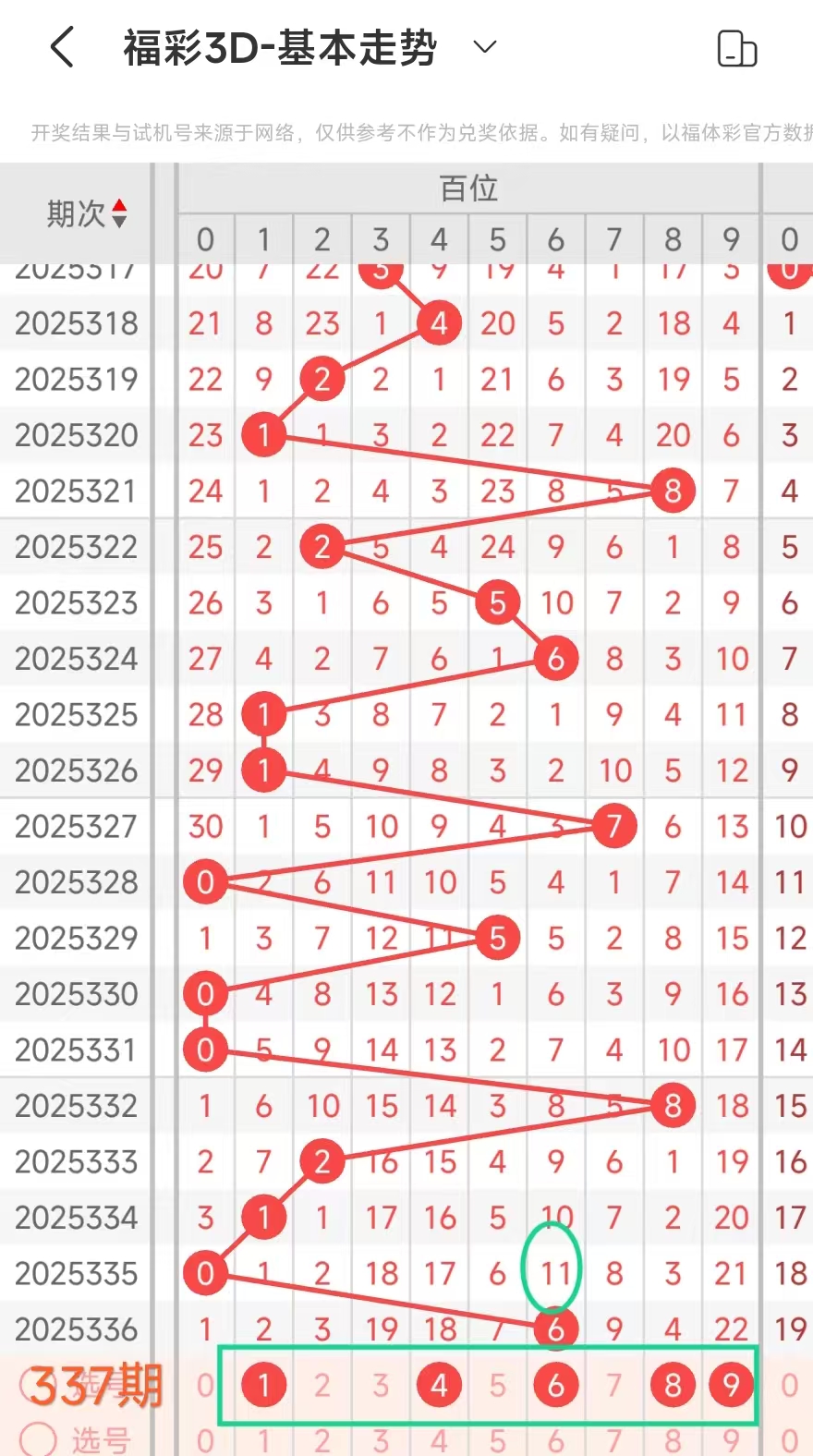The width and height of the screenshot is (813, 1456).
Task: Deselect highlighted ball 9 in the selection row
Action: tap(731, 1384)
